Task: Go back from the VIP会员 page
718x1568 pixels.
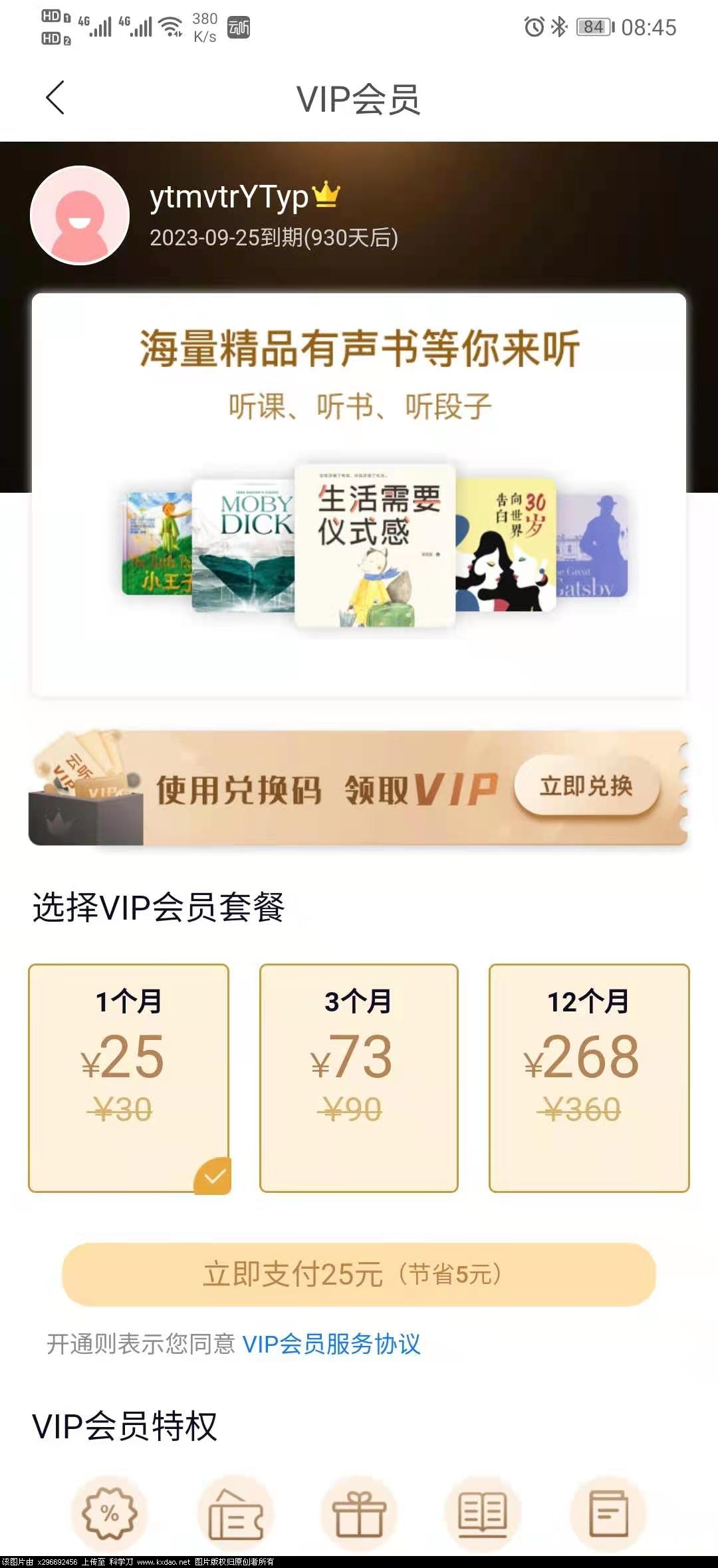Action: point(56,98)
